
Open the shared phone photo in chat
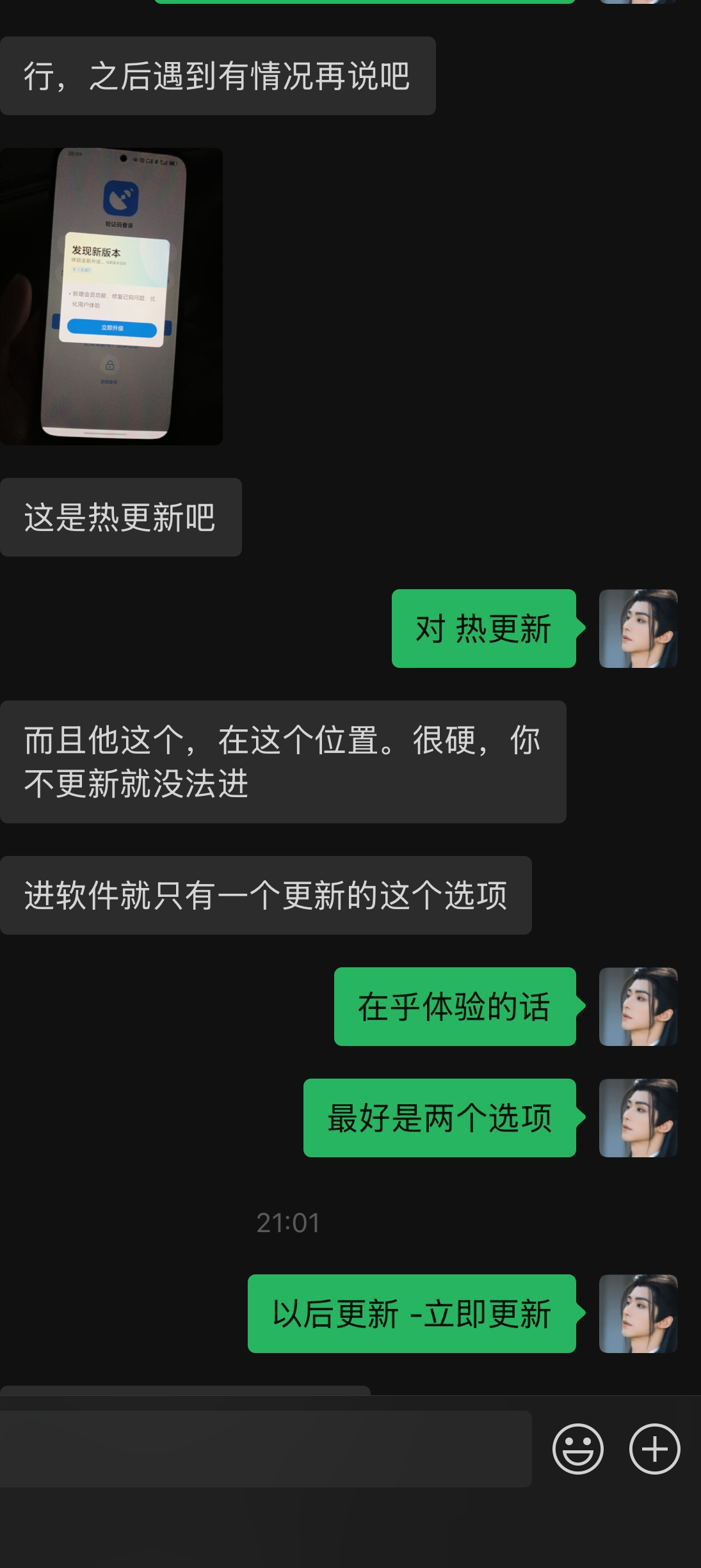[x=111, y=296]
